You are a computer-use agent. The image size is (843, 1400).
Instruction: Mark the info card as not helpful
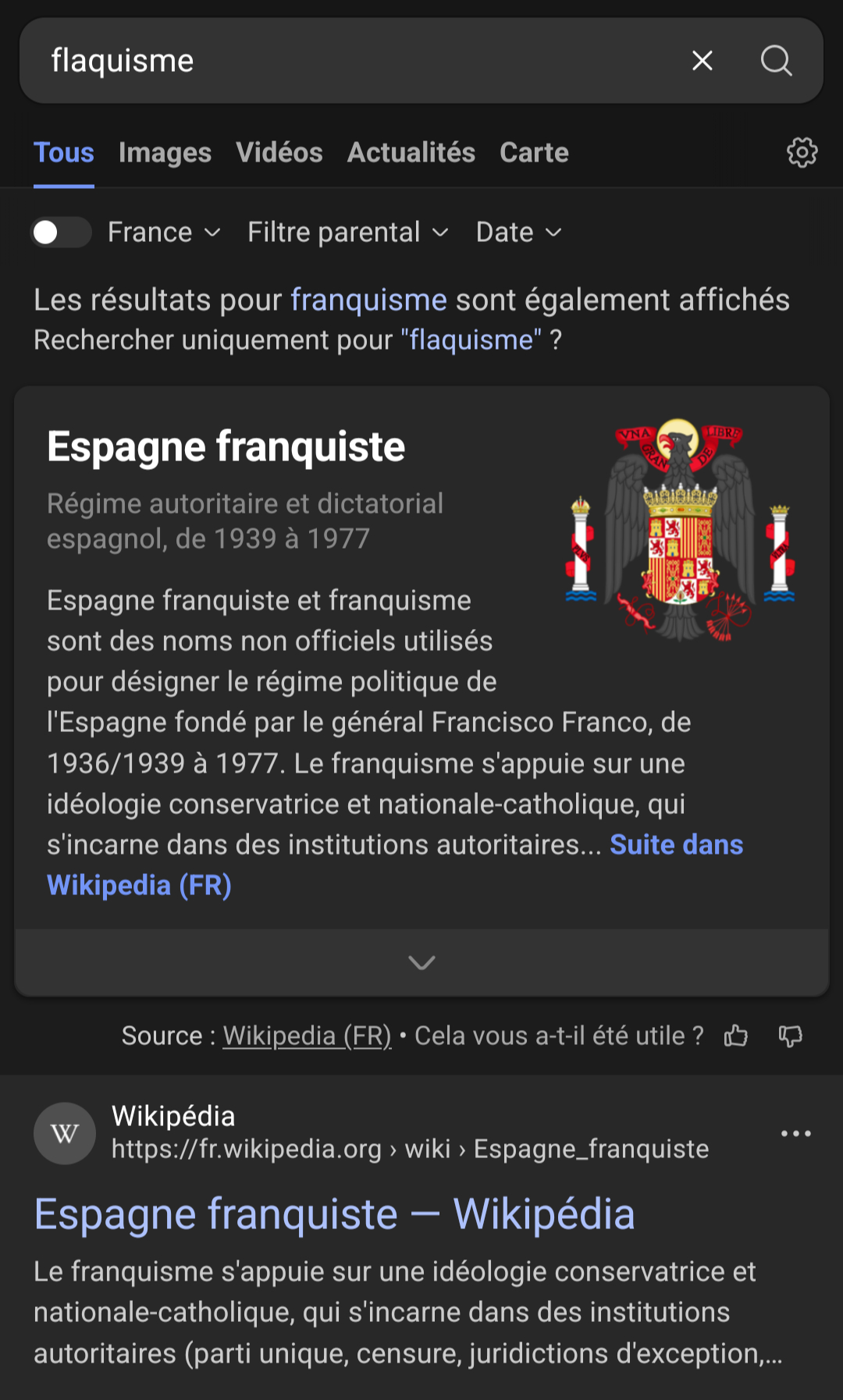(790, 1036)
